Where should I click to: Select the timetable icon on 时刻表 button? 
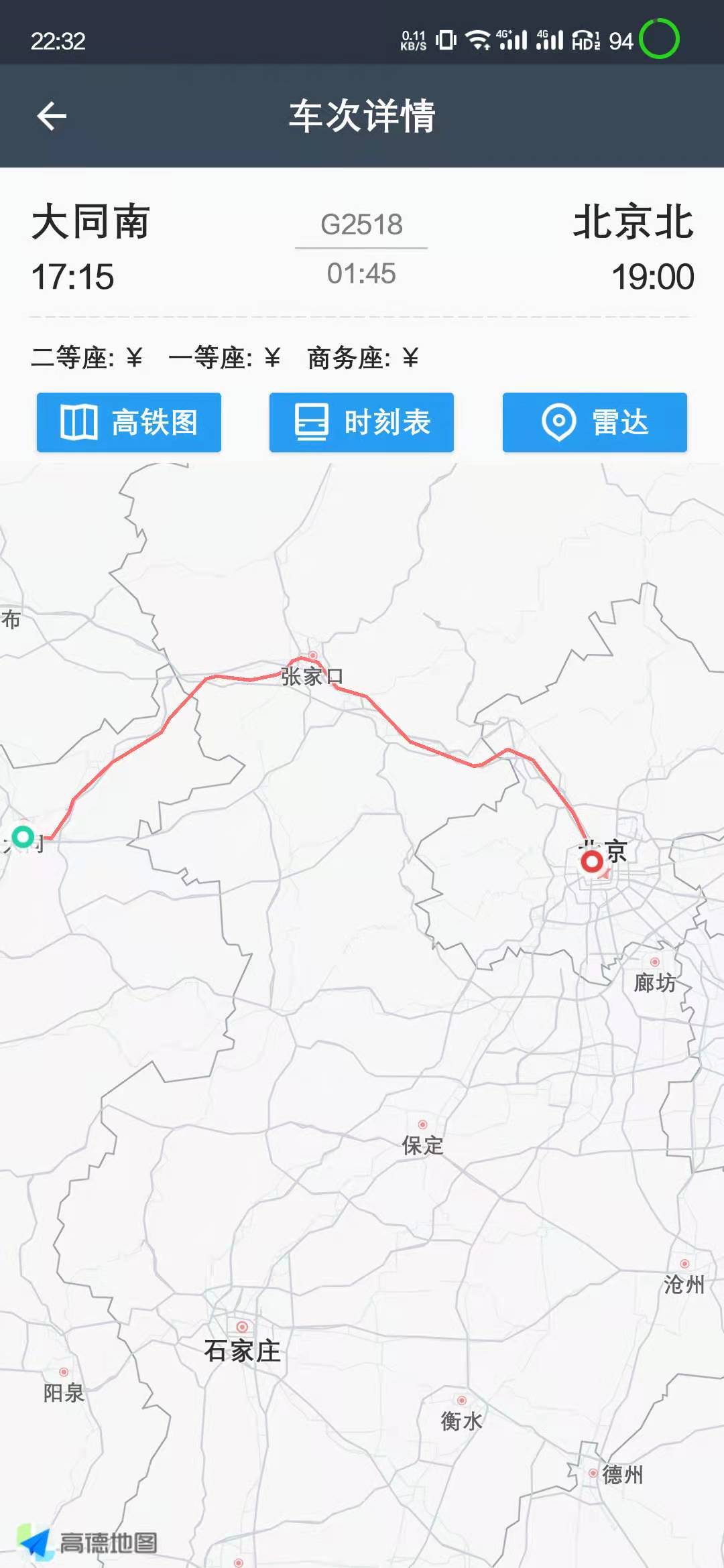tap(312, 422)
